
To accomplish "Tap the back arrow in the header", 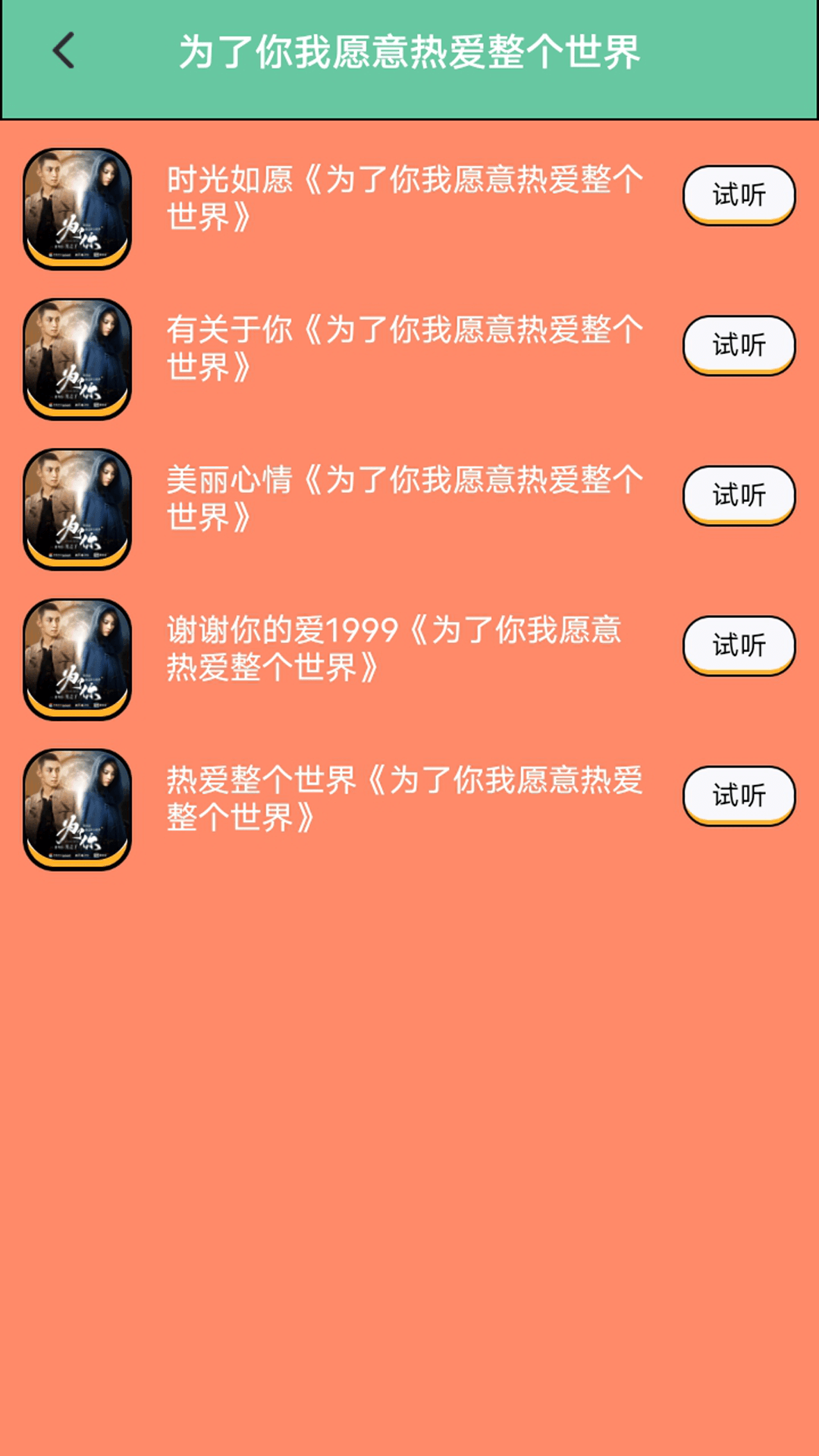I will click(64, 52).
